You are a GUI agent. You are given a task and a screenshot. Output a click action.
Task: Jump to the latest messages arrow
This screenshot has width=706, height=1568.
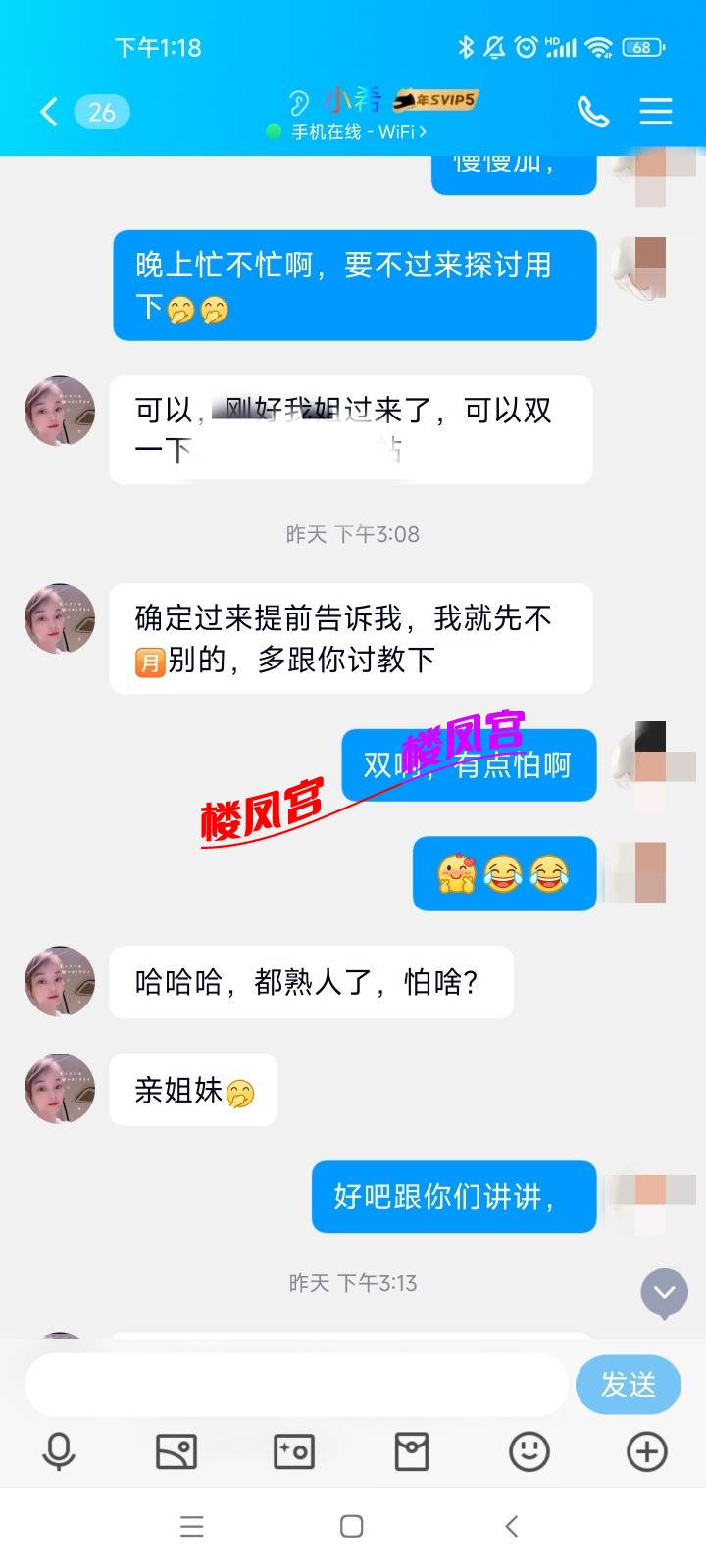coord(664,1293)
